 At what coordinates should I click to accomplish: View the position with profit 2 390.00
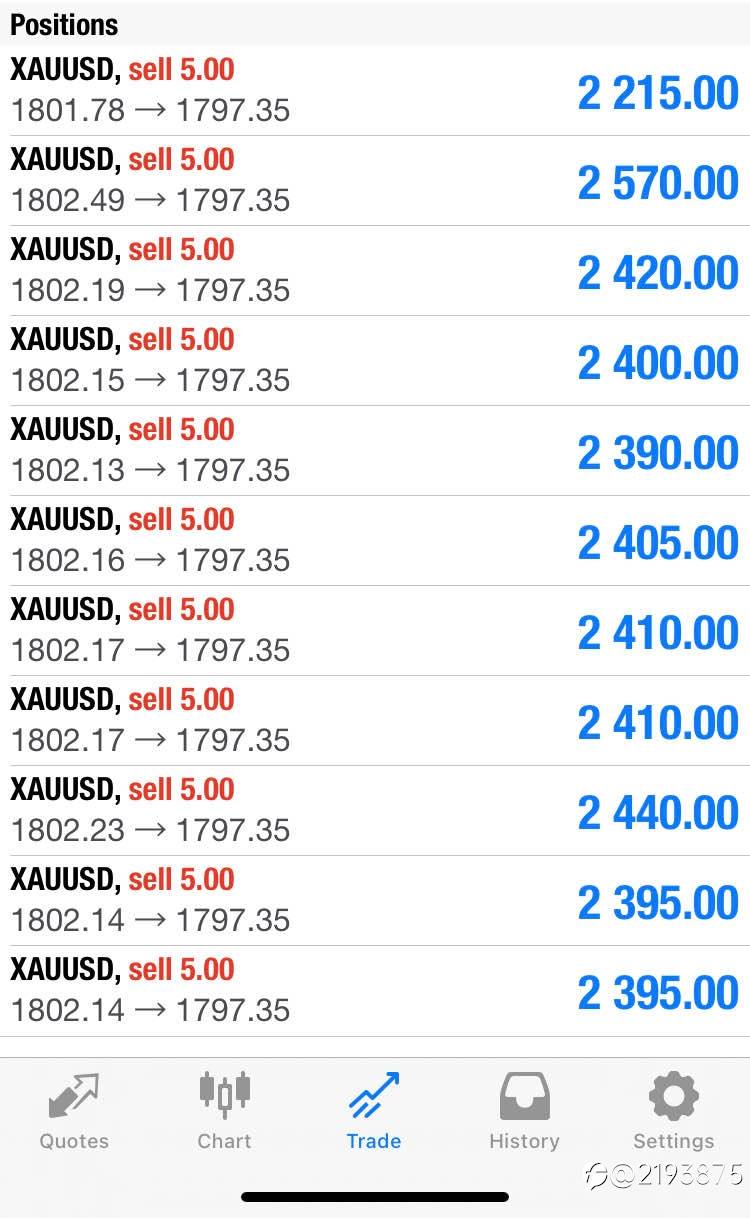[x=375, y=451]
